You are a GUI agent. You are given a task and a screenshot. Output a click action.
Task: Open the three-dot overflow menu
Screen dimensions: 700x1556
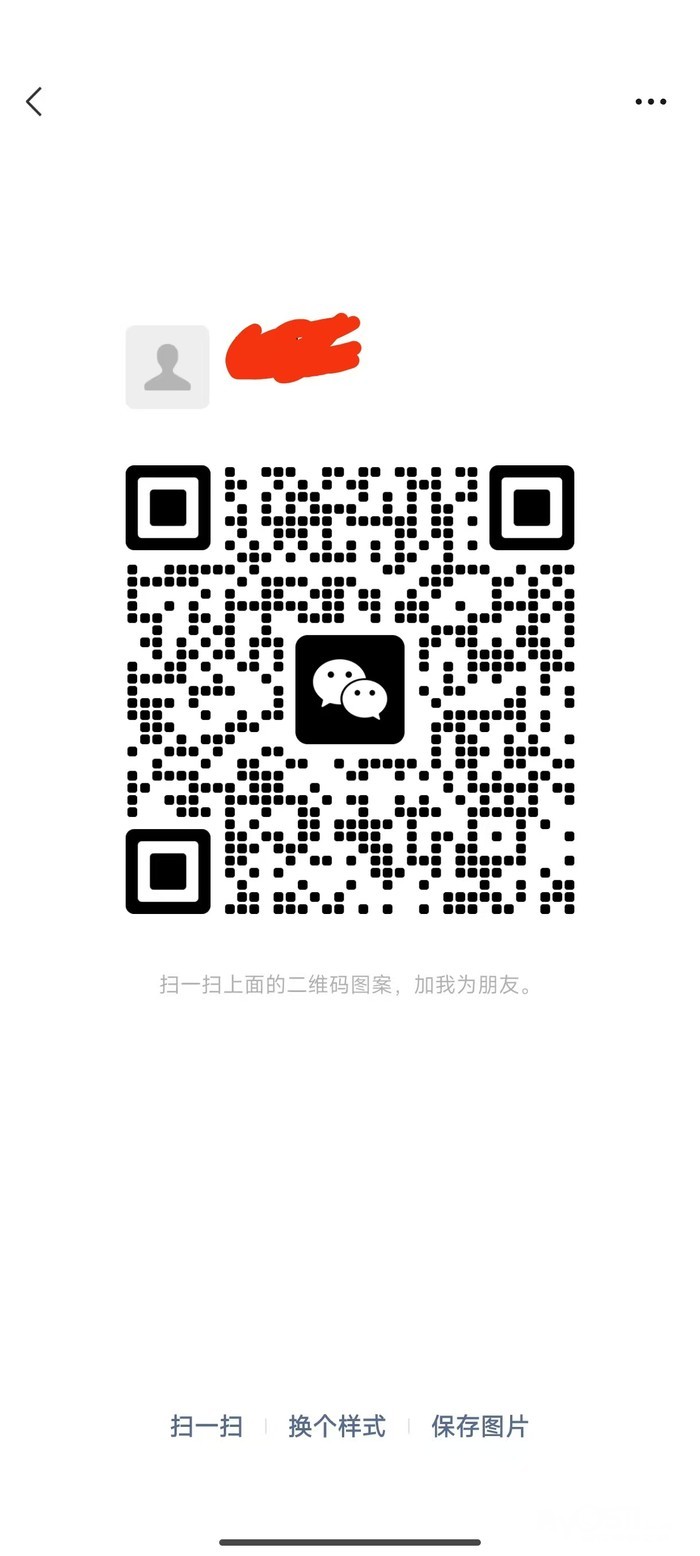point(650,101)
